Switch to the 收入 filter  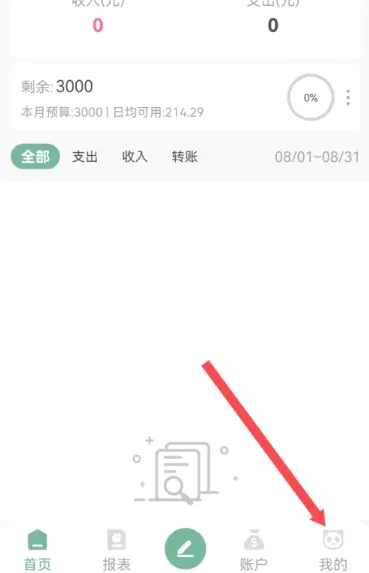pyautogui.click(x=134, y=157)
